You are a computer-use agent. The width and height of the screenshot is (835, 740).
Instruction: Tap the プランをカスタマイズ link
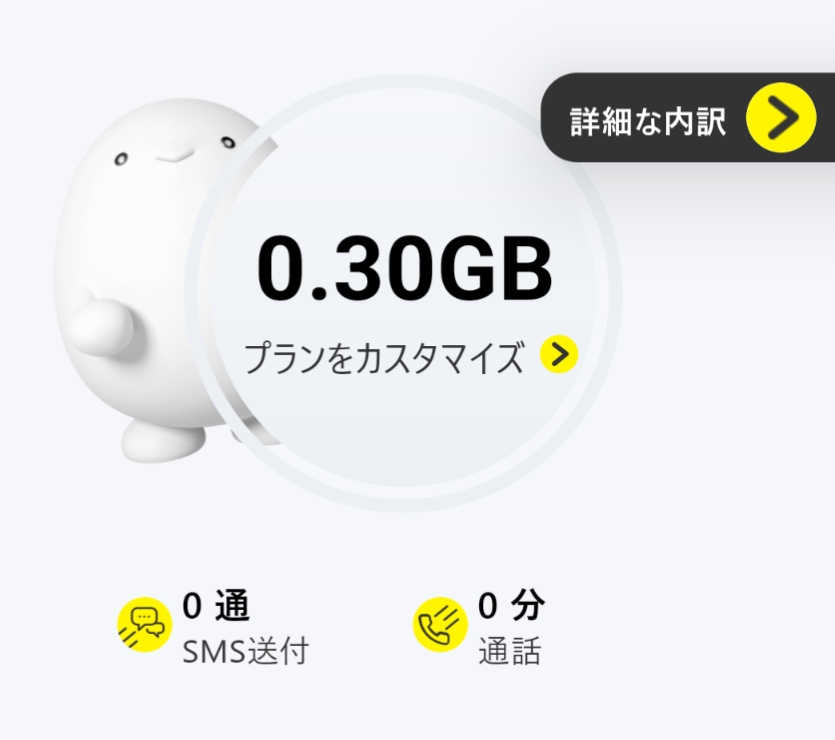point(410,356)
